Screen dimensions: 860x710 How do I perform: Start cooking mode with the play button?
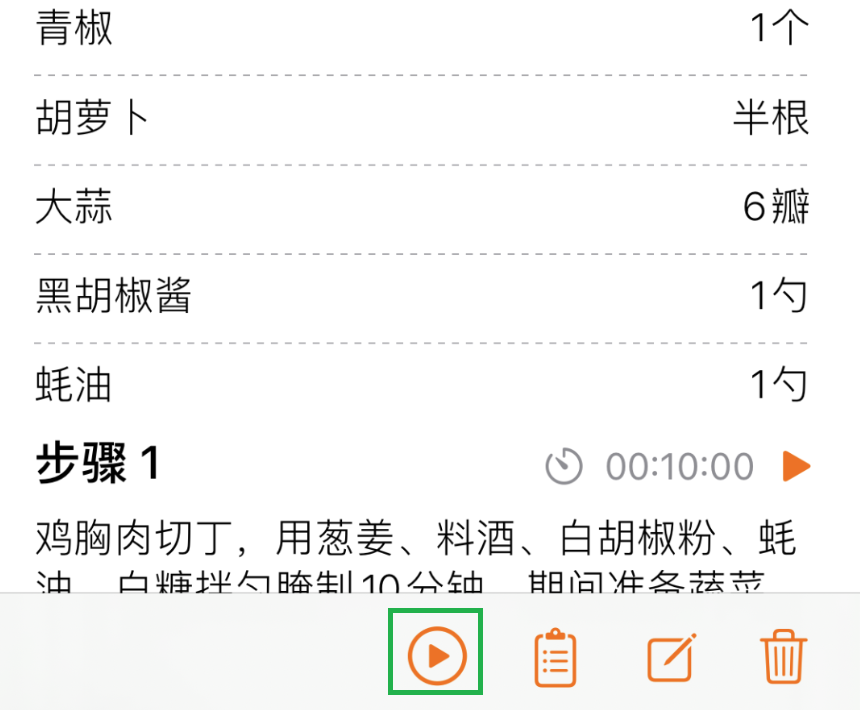point(436,656)
